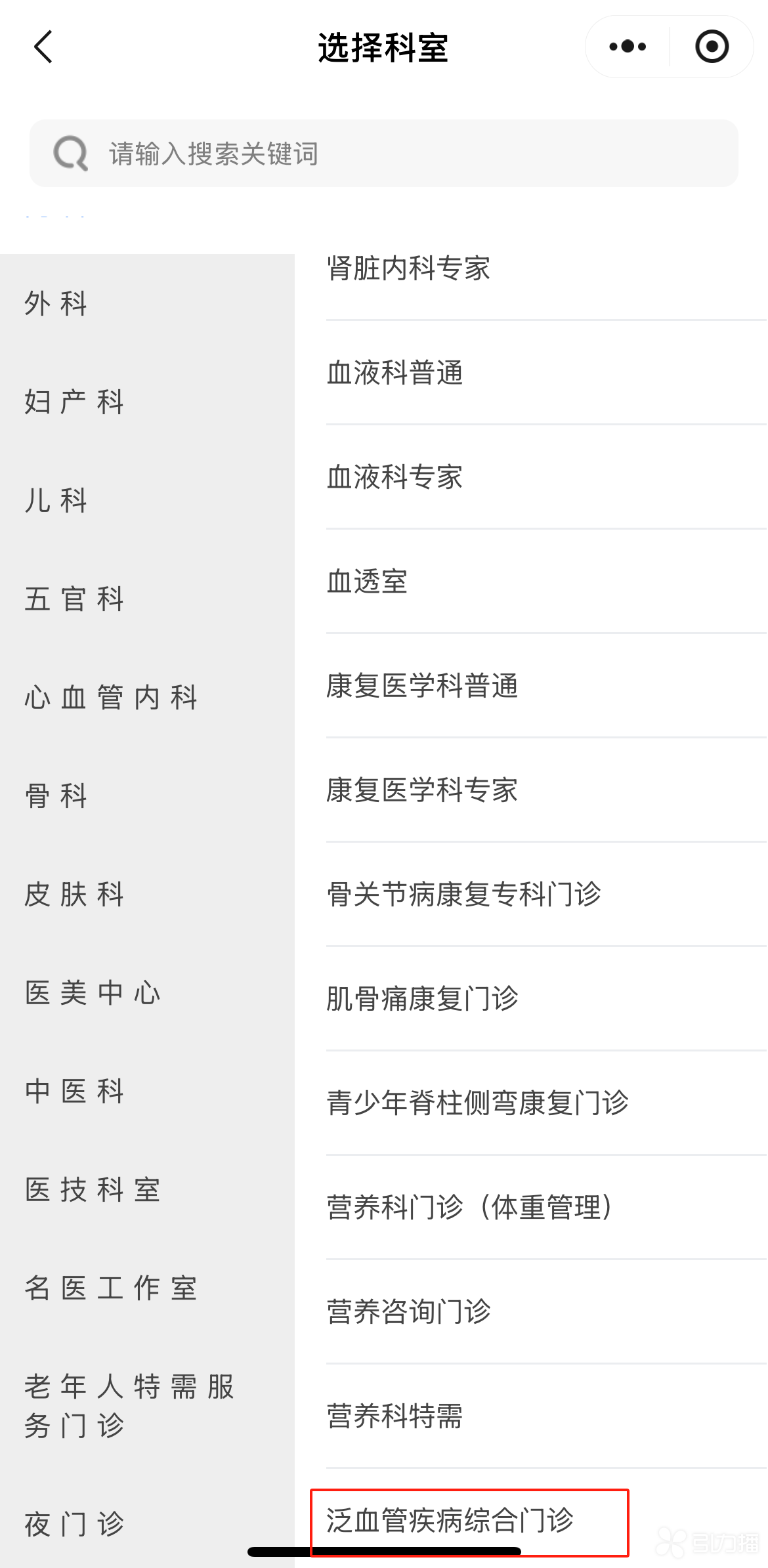Viewport: 768px width, 1568px height.
Task: Select 皮肤科 category
Action: coord(74,895)
